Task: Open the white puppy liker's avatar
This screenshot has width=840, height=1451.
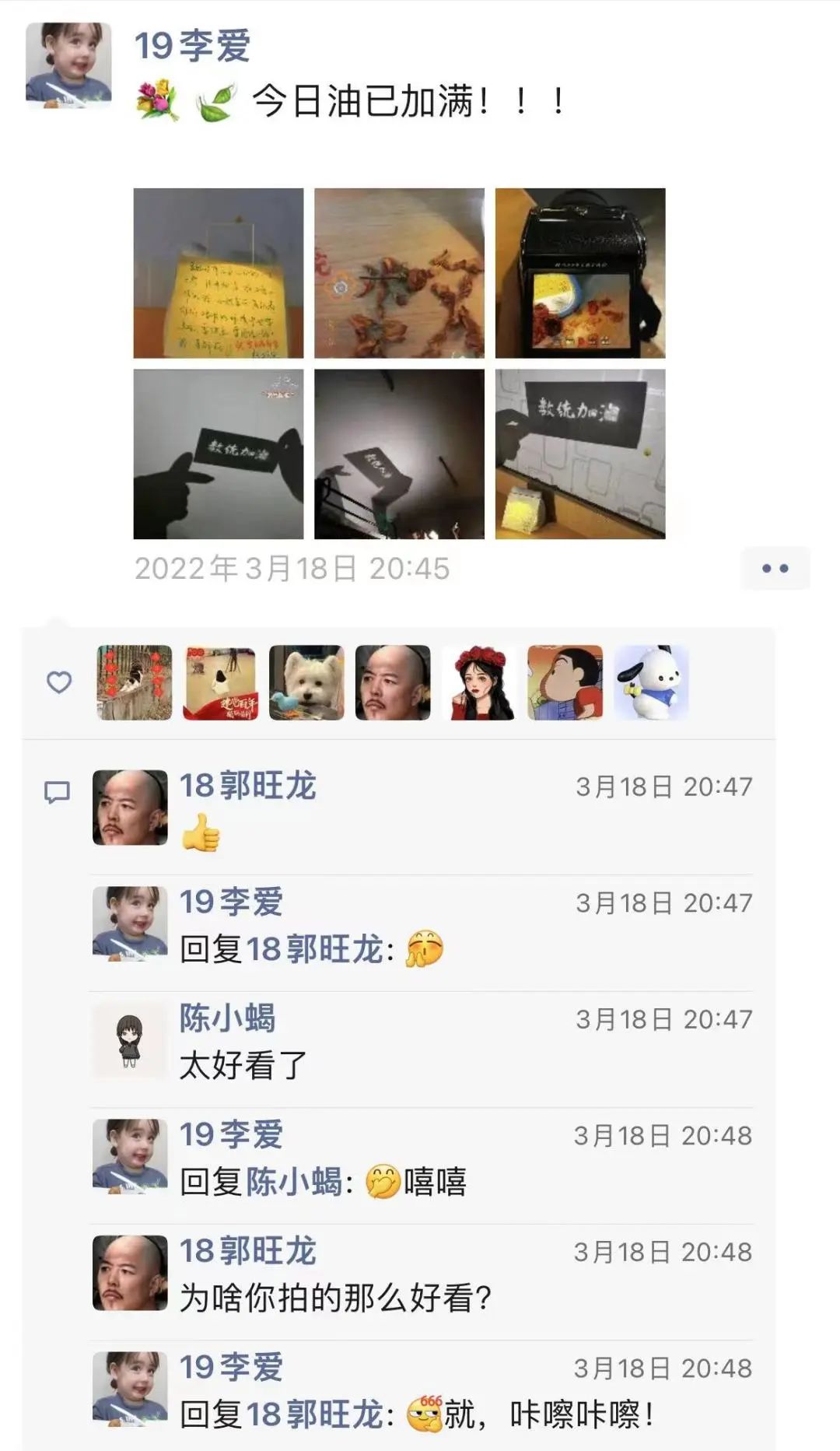Action: pyautogui.click(x=306, y=682)
